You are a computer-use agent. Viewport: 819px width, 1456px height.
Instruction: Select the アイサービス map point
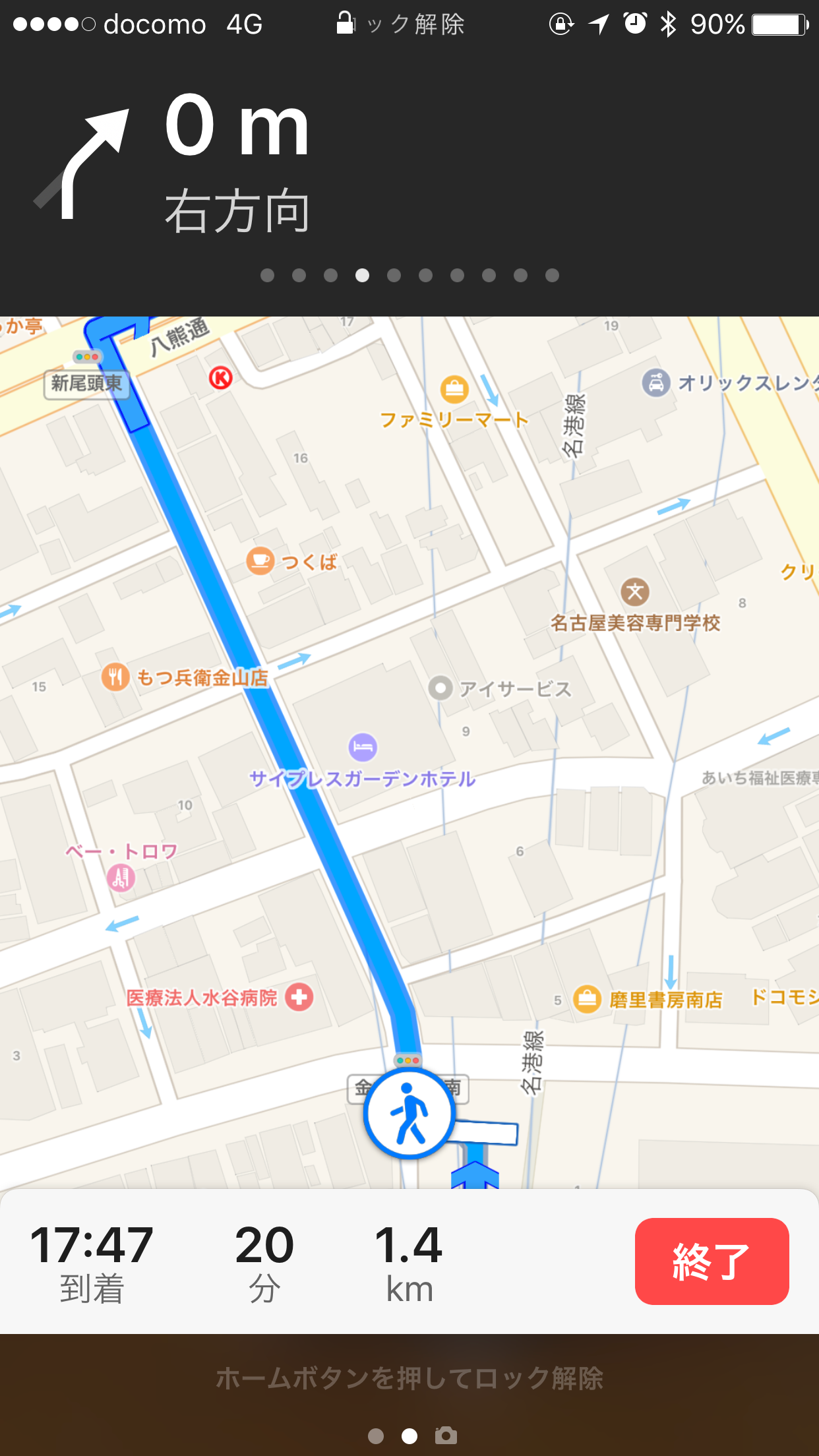[x=440, y=688]
